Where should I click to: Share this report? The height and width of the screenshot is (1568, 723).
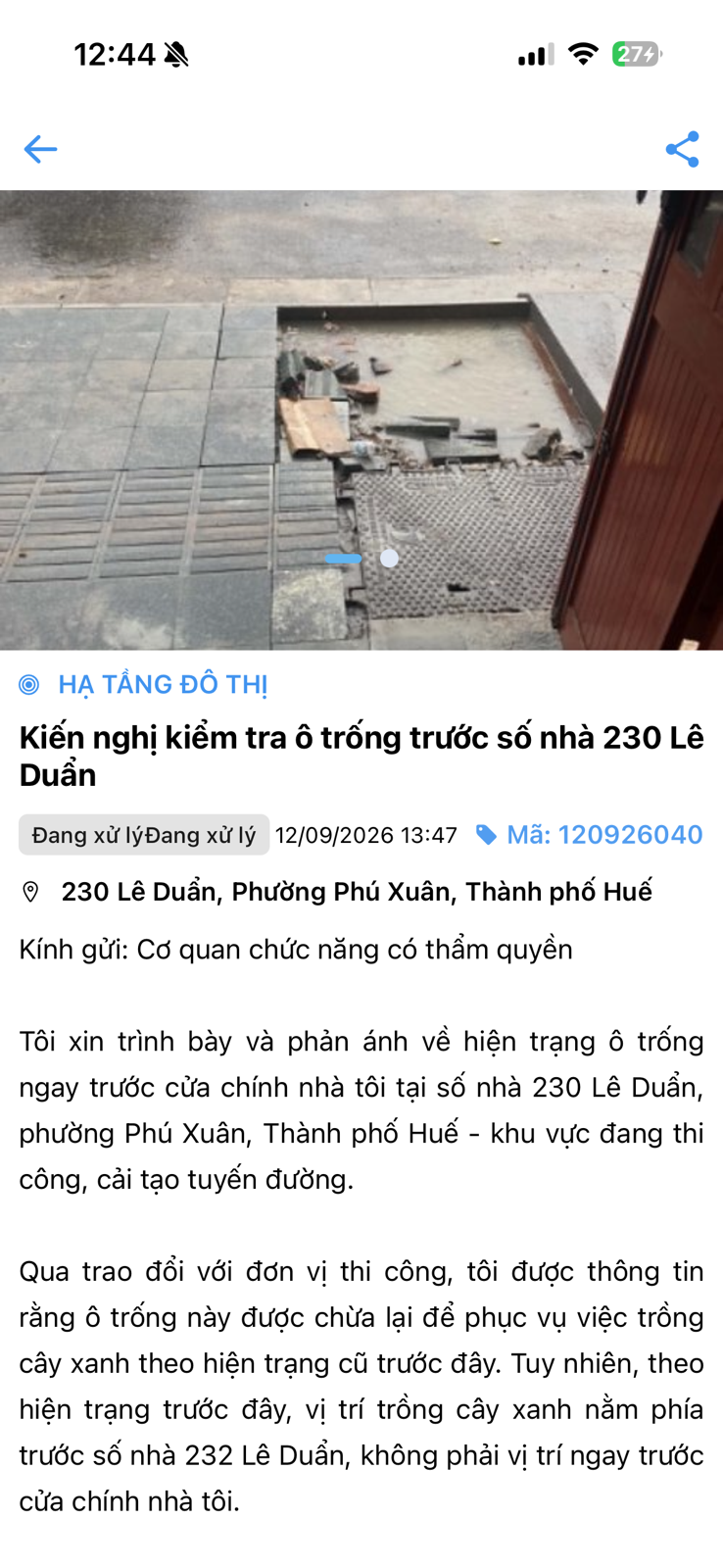[683, 149]
